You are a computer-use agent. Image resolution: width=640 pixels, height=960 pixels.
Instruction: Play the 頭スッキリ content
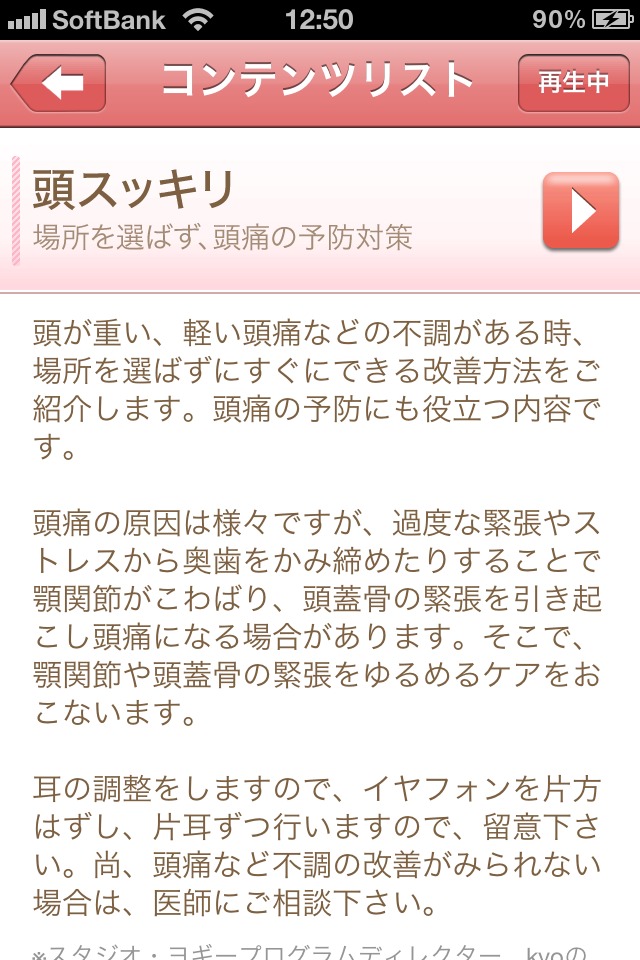point(581,211)
